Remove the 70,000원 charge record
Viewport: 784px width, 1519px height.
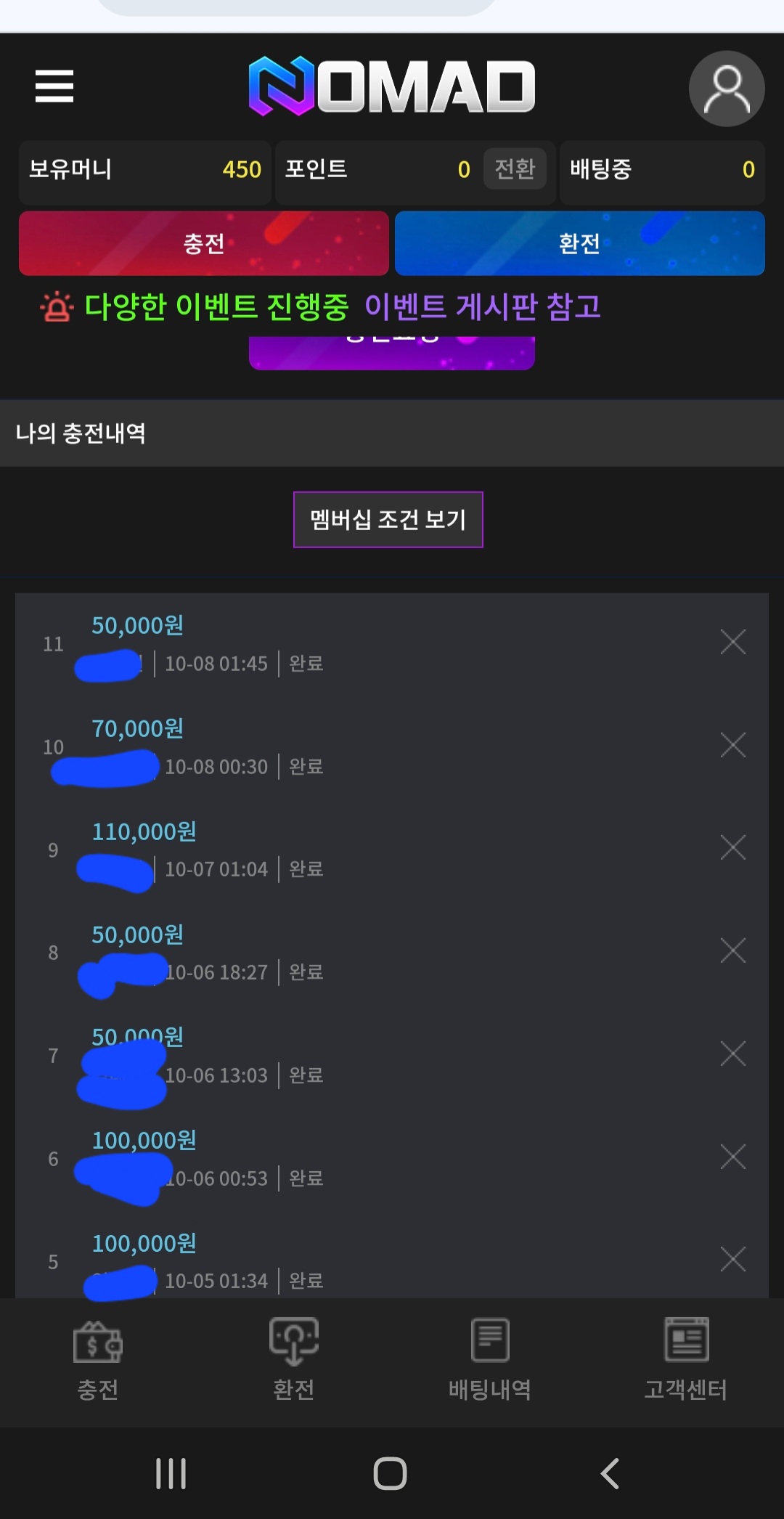(x=732, y=745)
